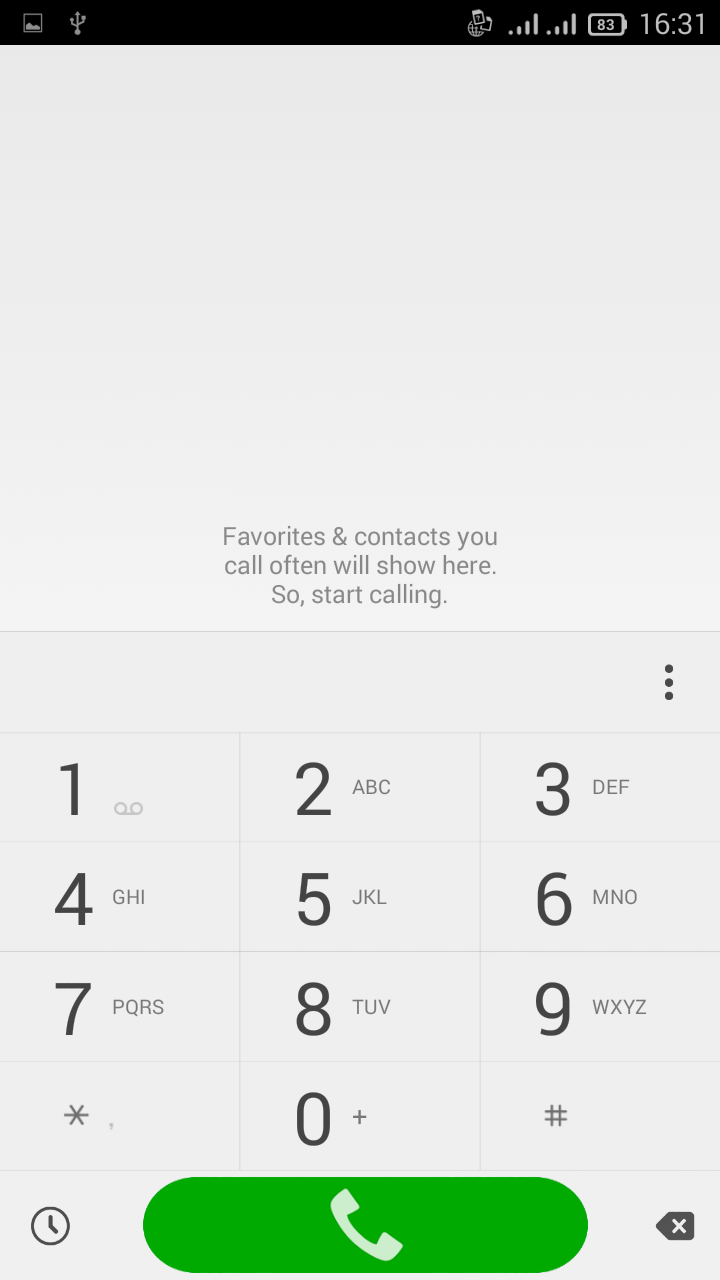The image size is (720, 1280).
Task: Tap the 4 GHI key
Action: (120, 897)
